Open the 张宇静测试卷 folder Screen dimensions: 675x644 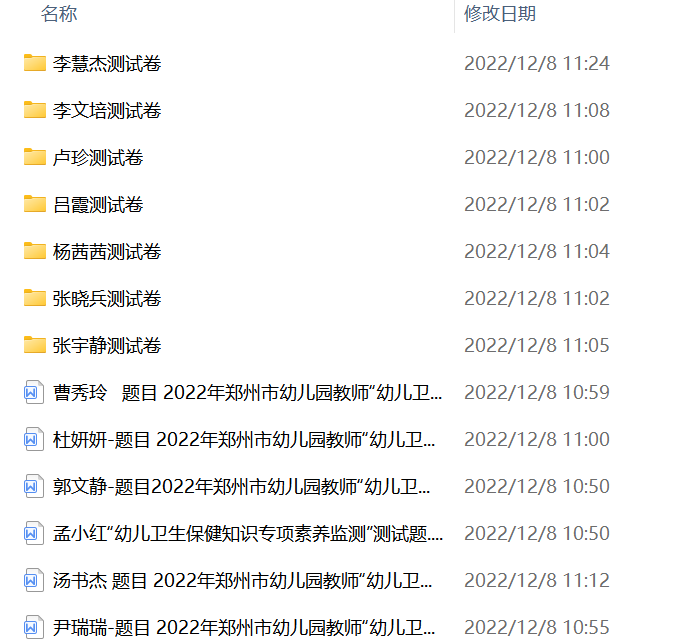[107, 345]
